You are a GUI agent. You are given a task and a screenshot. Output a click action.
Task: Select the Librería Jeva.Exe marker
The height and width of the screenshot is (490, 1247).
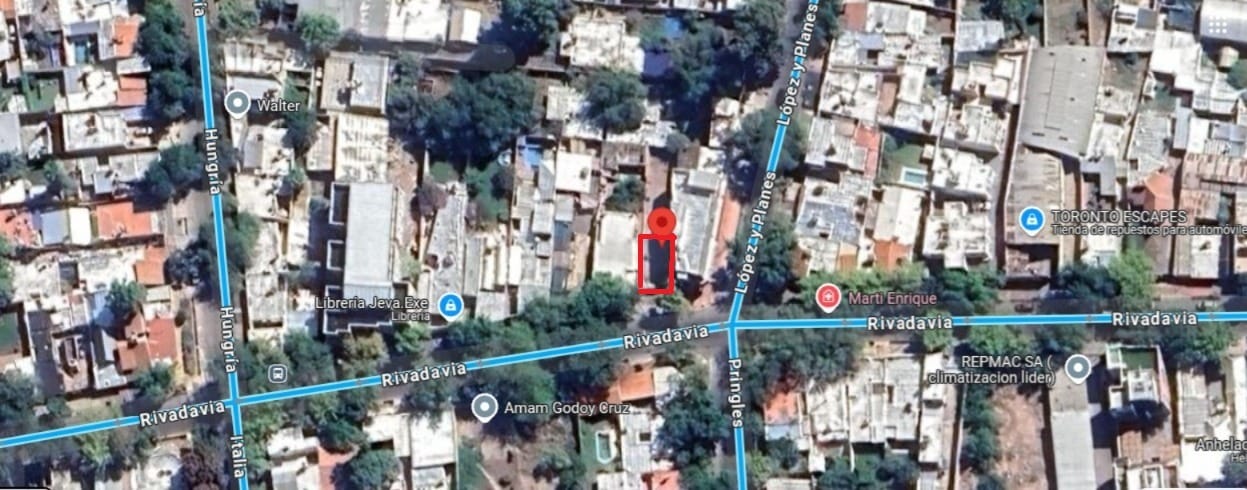coord(451,304)
